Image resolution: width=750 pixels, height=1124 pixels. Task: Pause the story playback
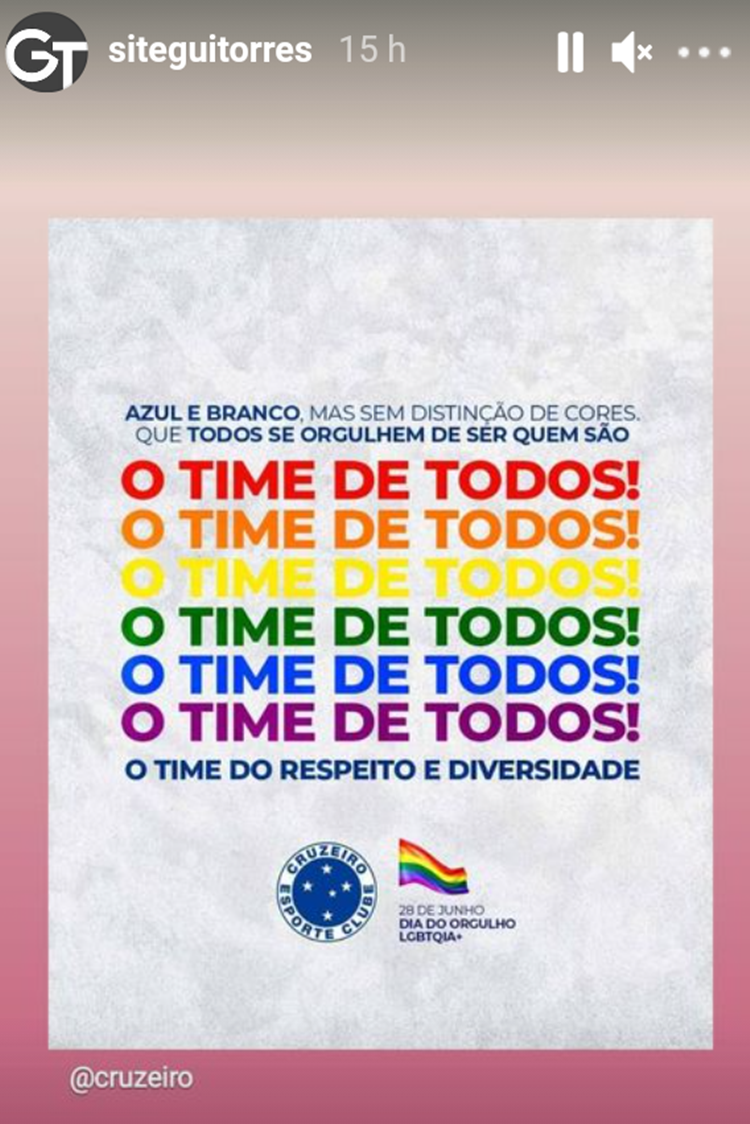point(570,51)
